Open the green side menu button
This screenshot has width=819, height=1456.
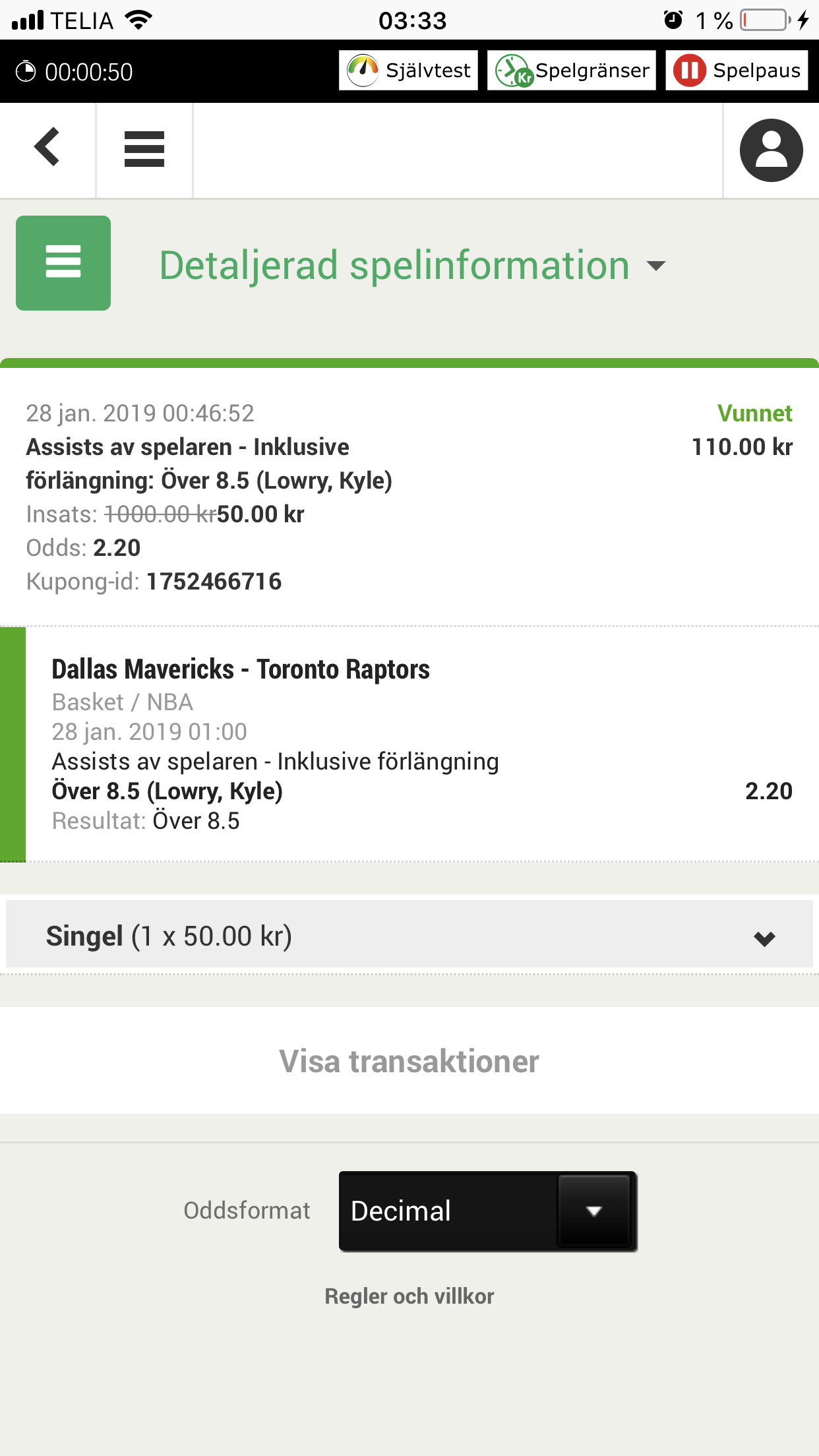pyautogui.click(x=63, y=263)
